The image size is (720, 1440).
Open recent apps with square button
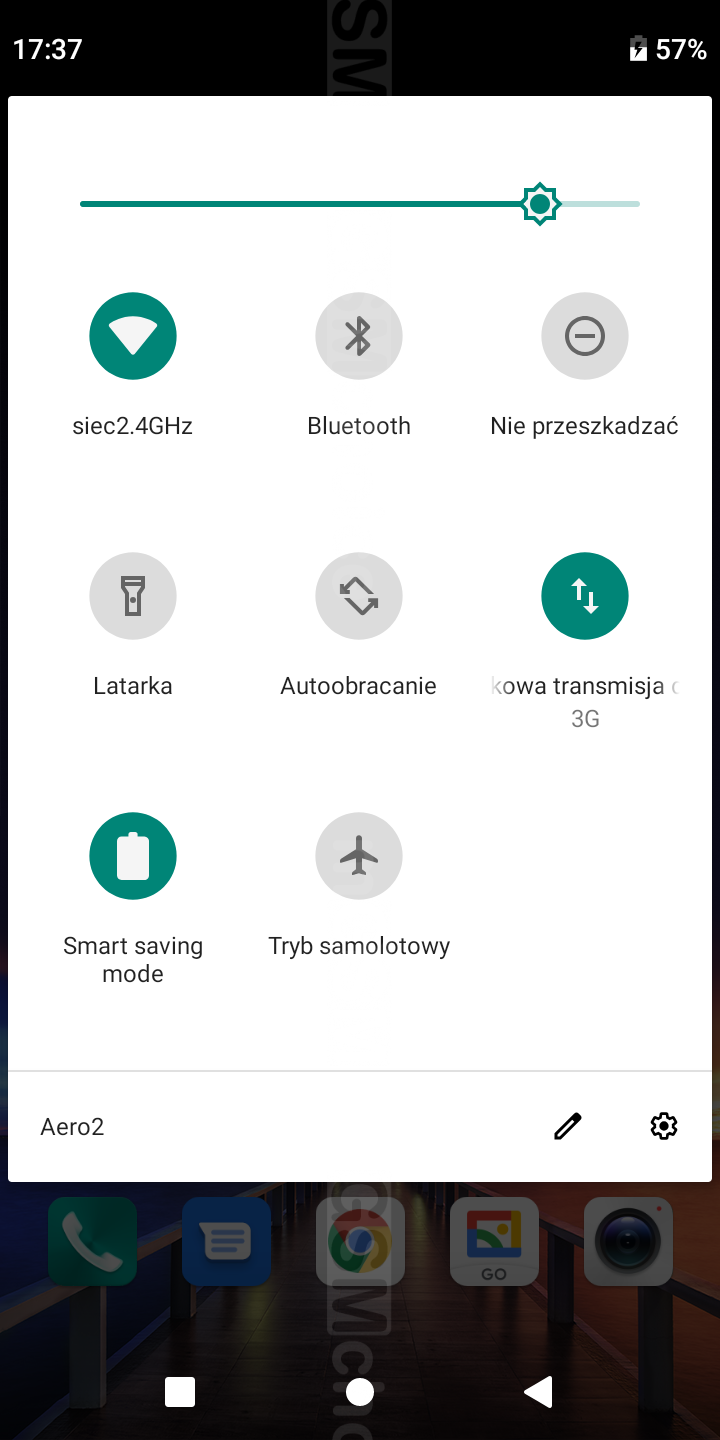point(180,1392)
